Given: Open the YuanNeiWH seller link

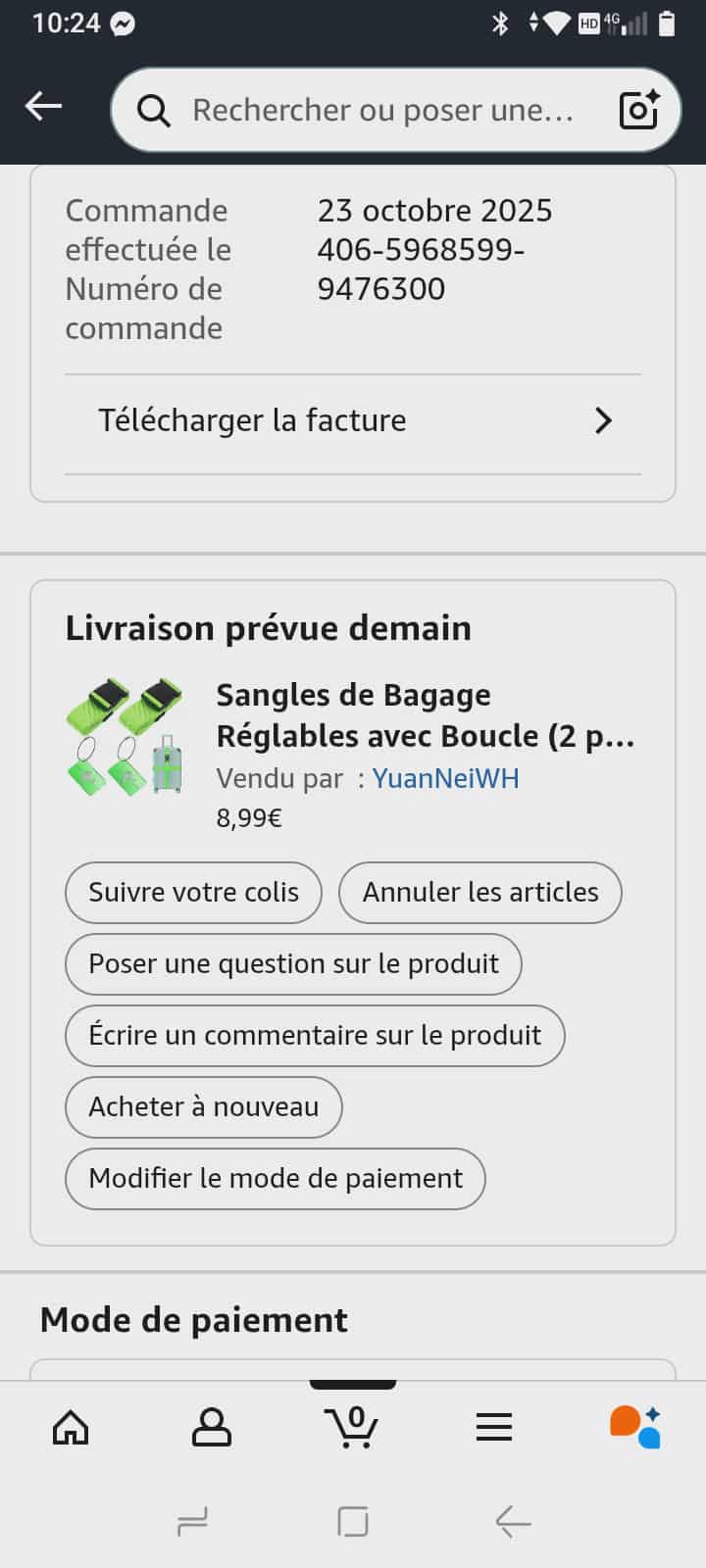Looking at the screenshot, I should pyautogui.click(x=446, y=778).
